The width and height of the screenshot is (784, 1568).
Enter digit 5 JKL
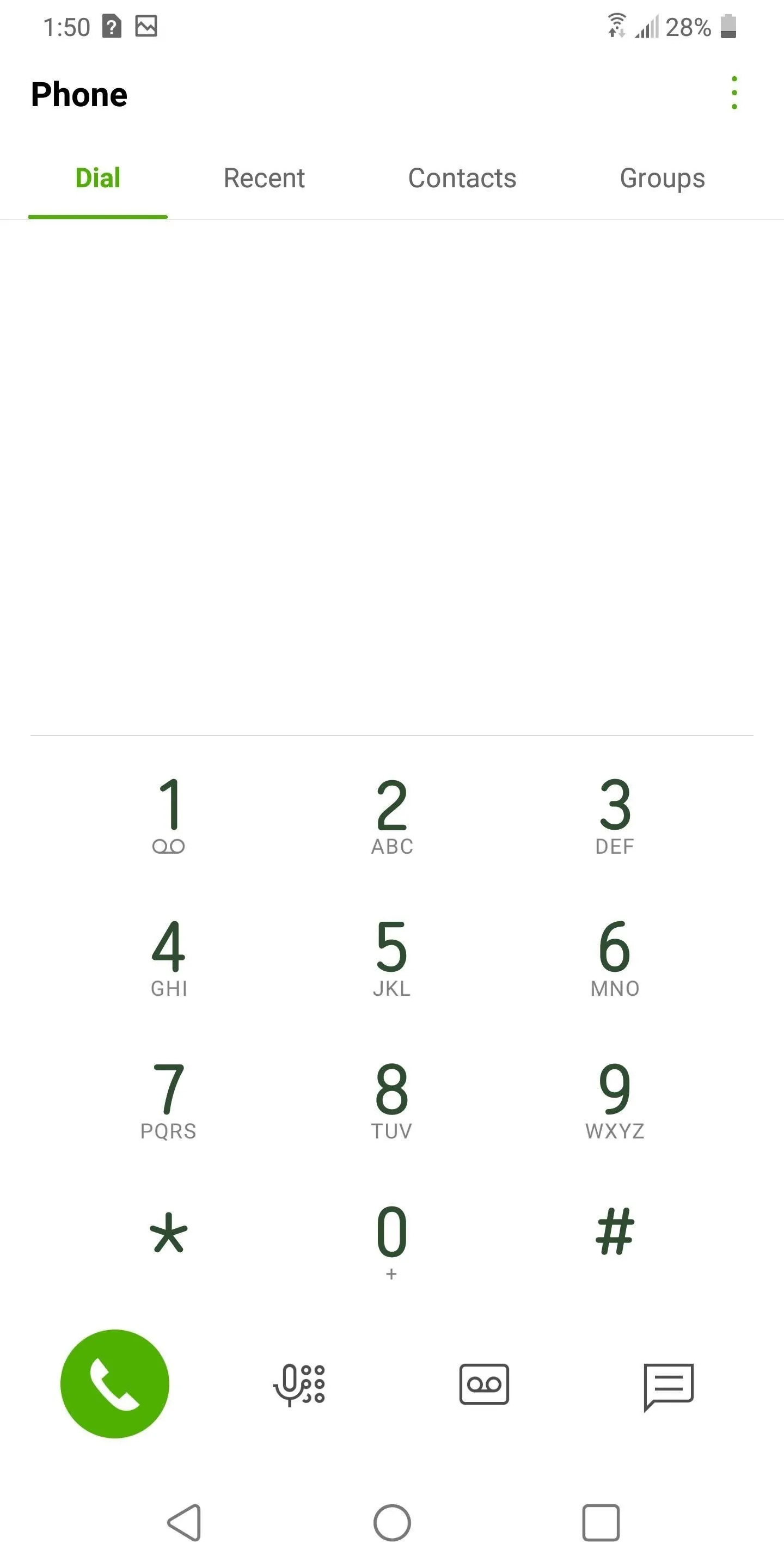392,958
